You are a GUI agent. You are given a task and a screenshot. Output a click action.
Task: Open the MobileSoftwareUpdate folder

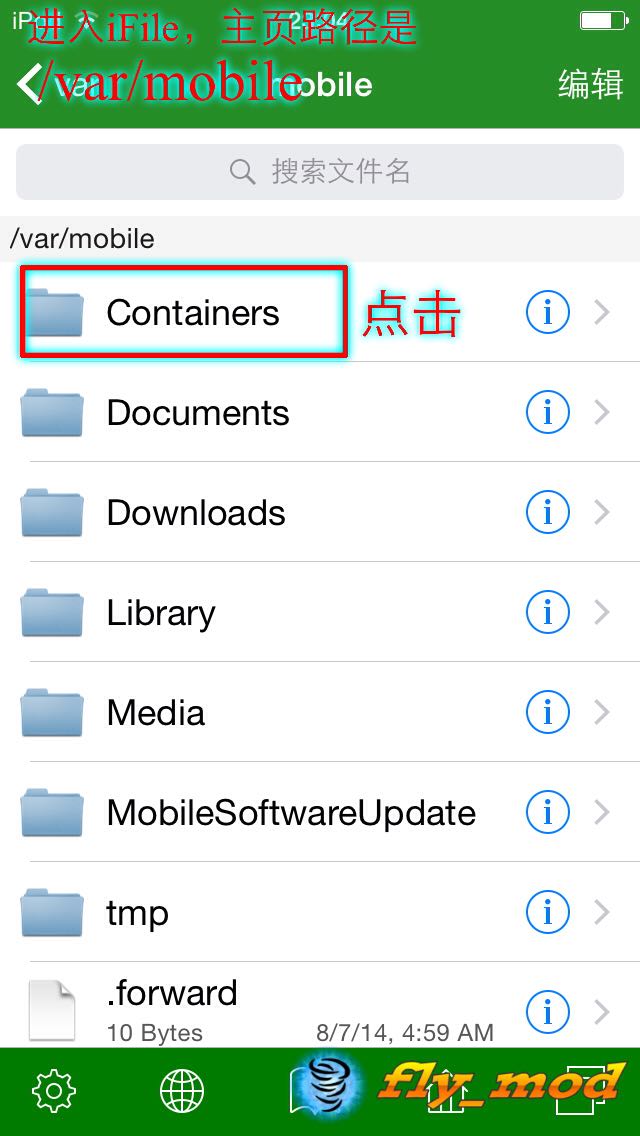pyautogui.click(x=320, y=812)
